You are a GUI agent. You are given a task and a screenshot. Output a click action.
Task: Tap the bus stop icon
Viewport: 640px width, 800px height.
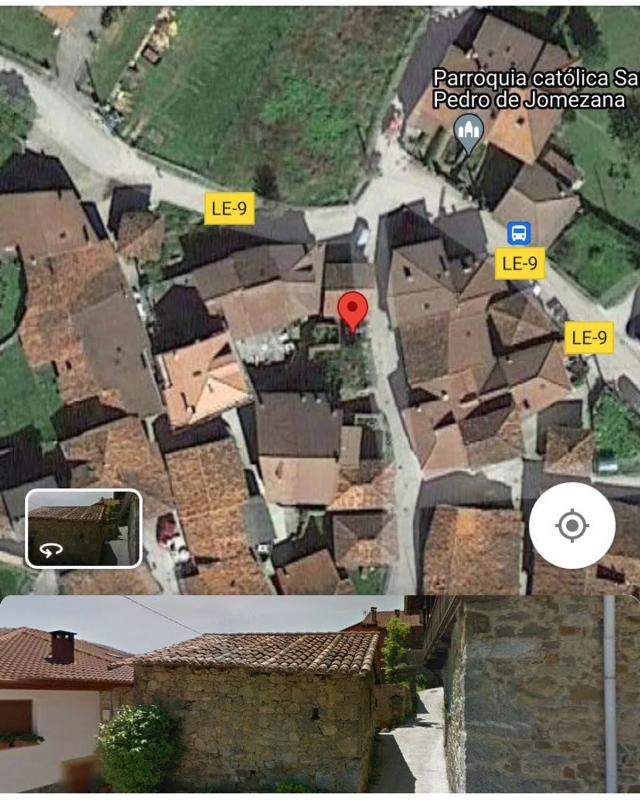pyautogui.click(x=519, y=233)
